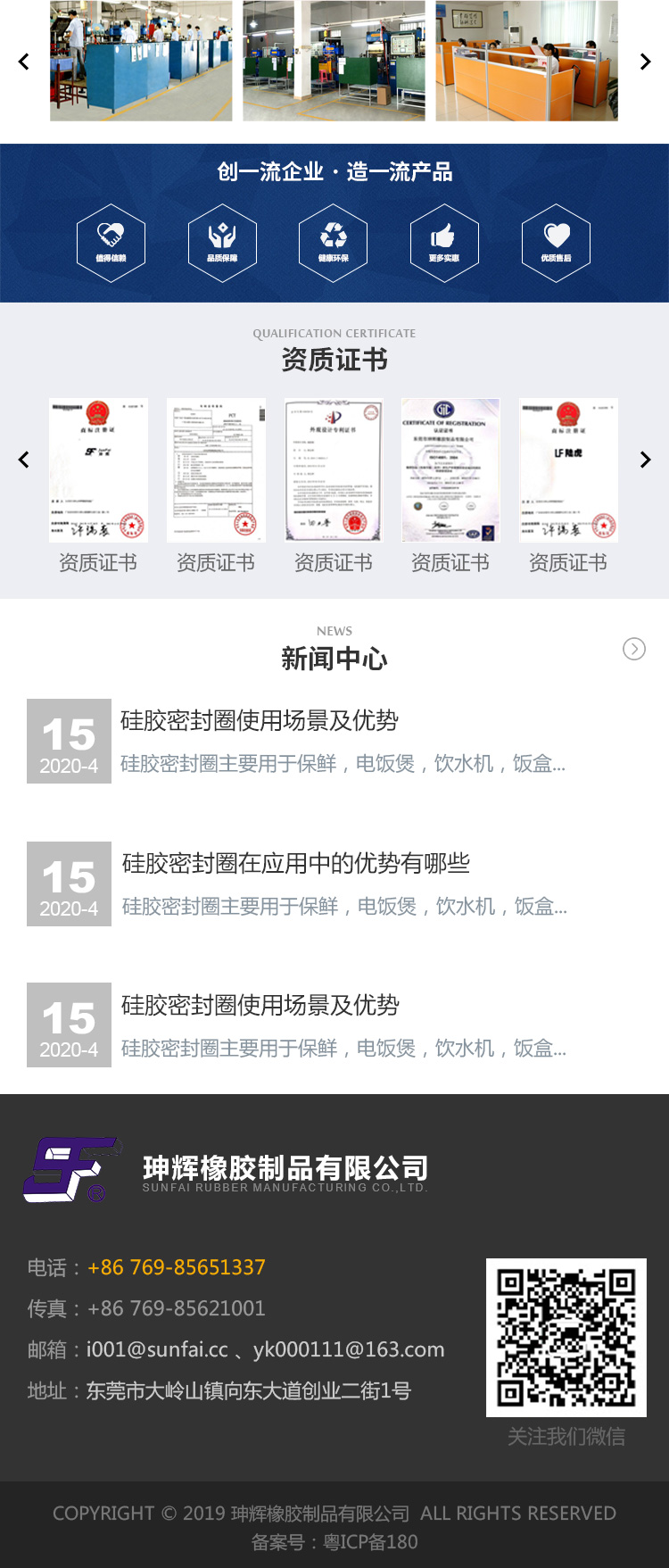Show previous factory photo in top carousel
This screenshot has width=669, height=1568.
(x=24, y=62)
